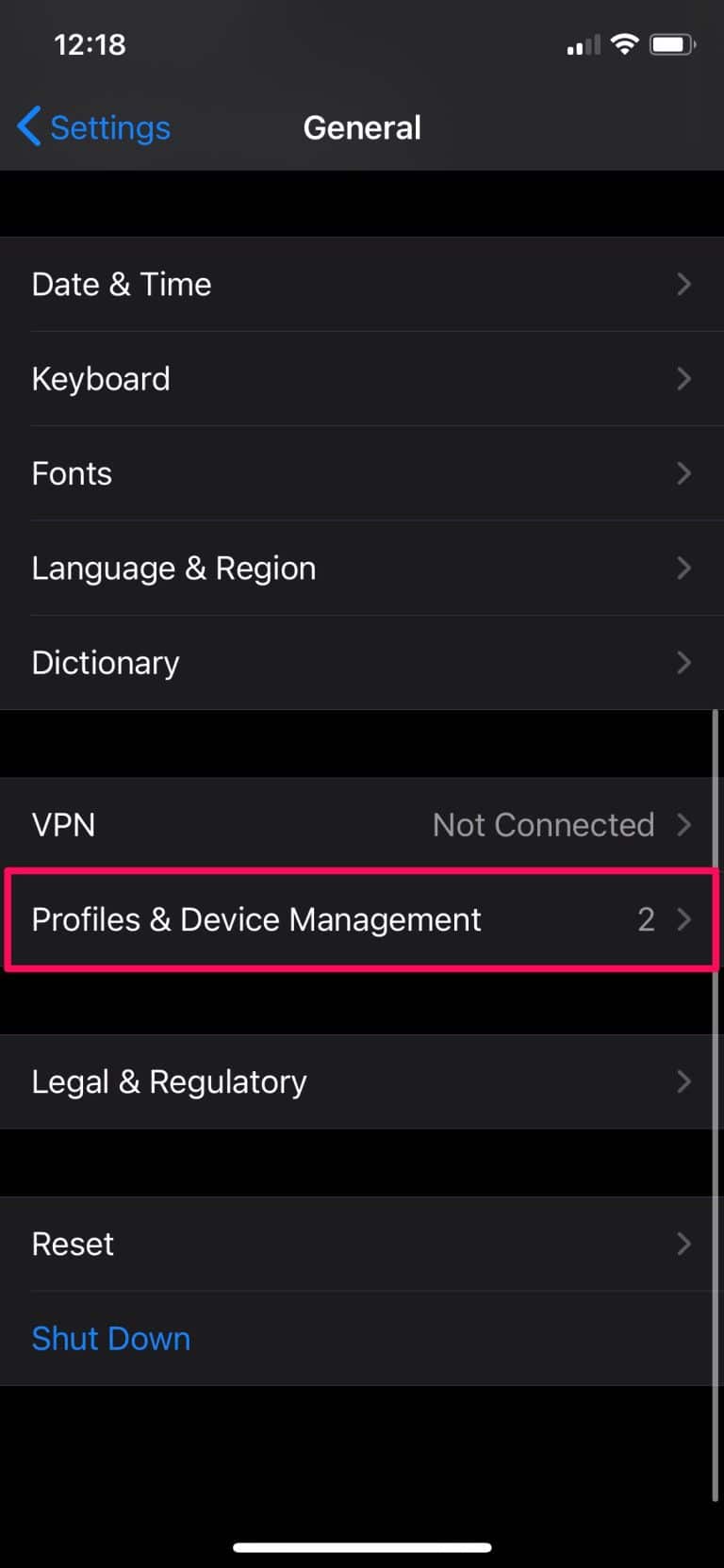The image size is (724, 1568).
Task: Tap the chevron next to VPN
Action: (684, 824)
